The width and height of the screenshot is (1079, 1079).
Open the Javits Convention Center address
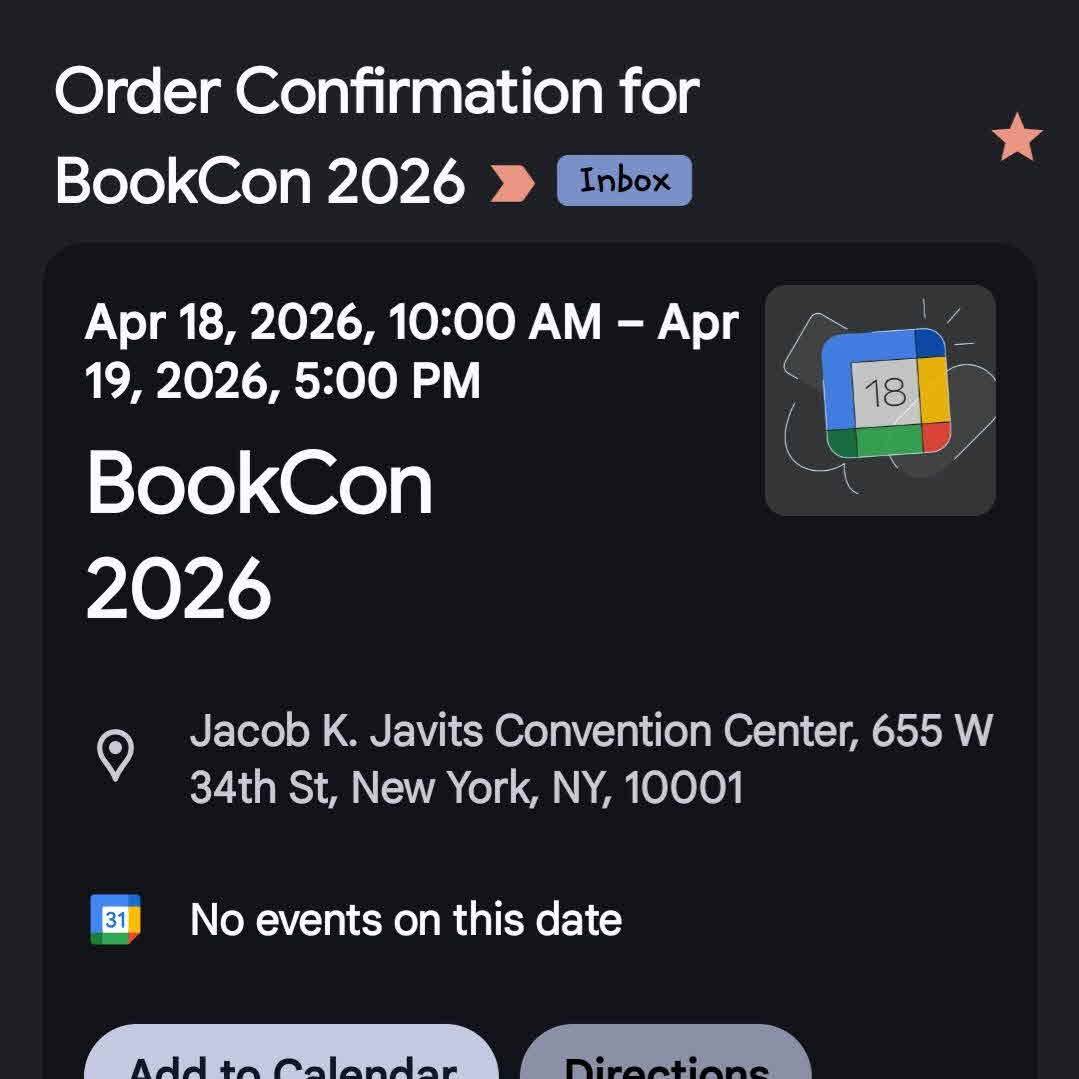coord(590,759)
